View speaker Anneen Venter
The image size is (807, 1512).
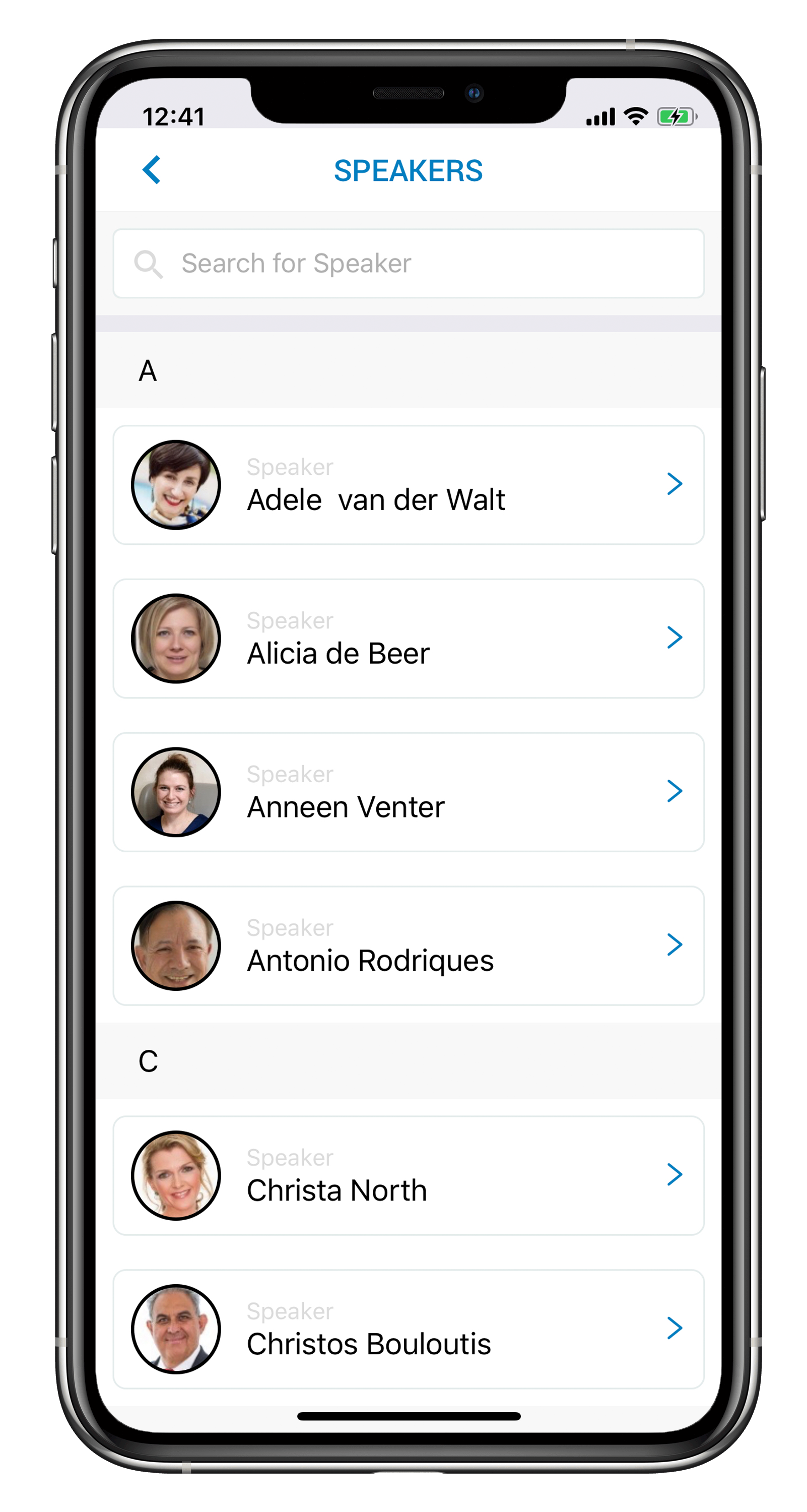[x=408, y=792]
